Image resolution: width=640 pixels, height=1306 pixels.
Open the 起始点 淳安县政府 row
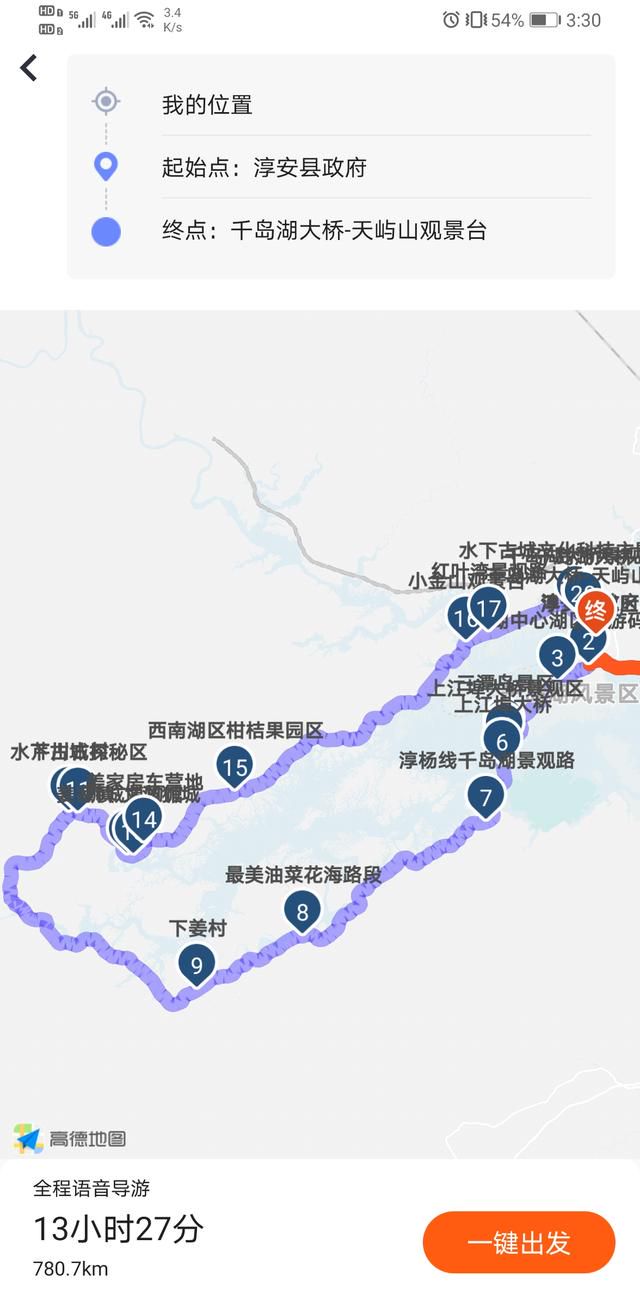(340, 167)
